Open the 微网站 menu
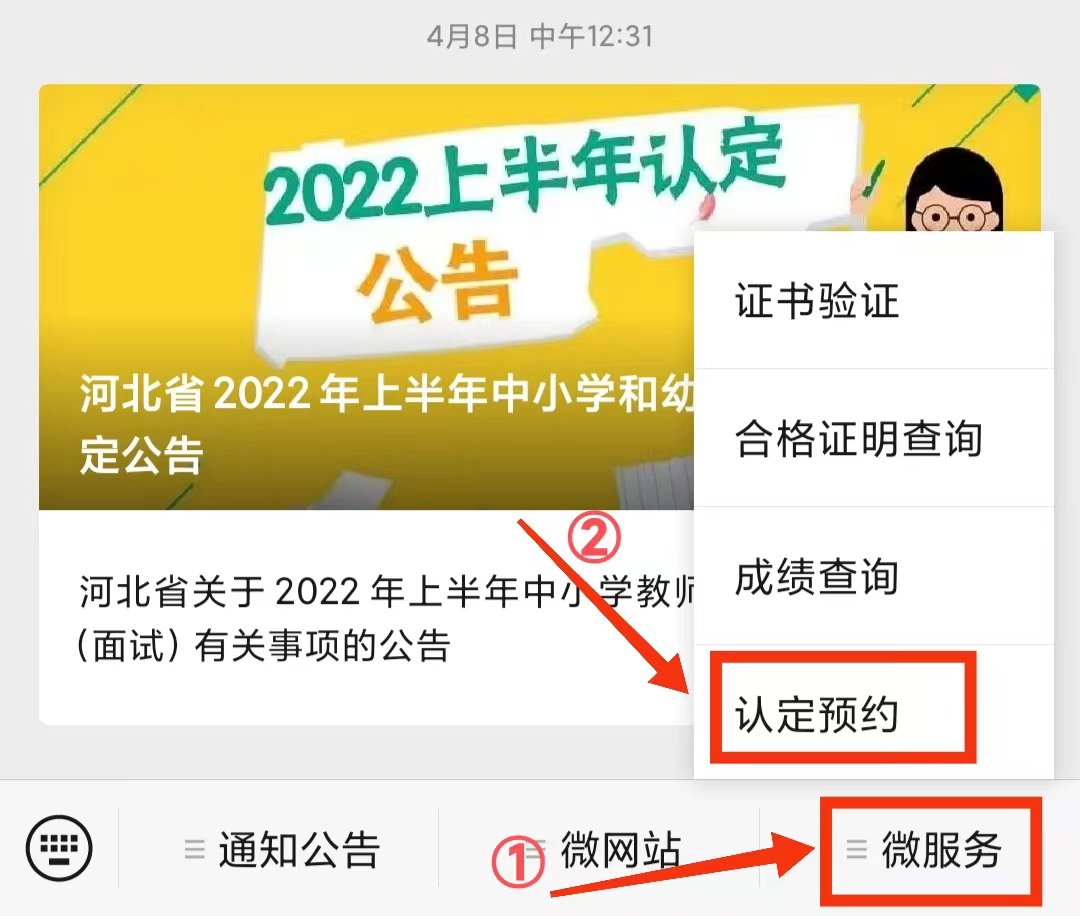Image resolution: width=1080 pixels, height=916 pixels. 600,850
